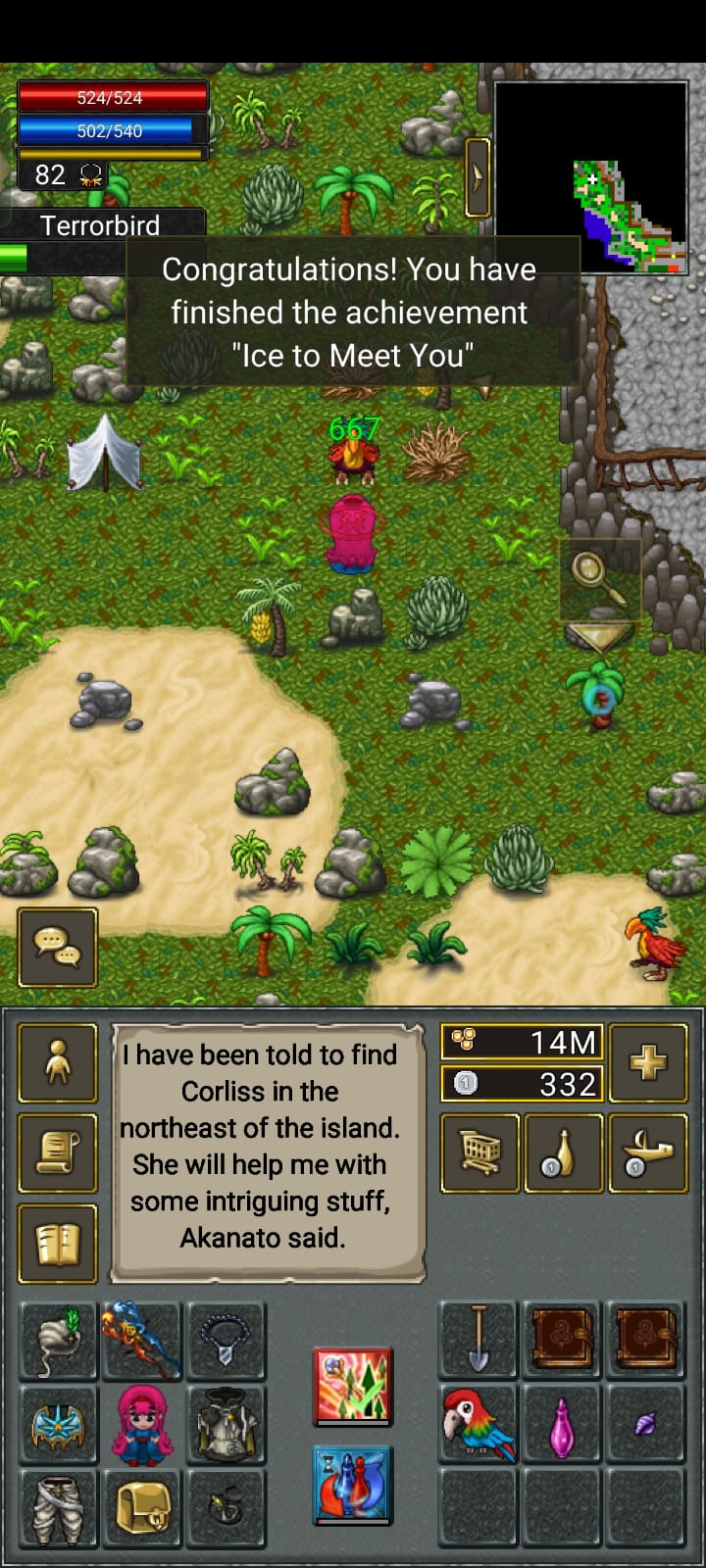Screen dimensions: 706x1568
Task: Open the character profile button
Action: point(58,1063)
